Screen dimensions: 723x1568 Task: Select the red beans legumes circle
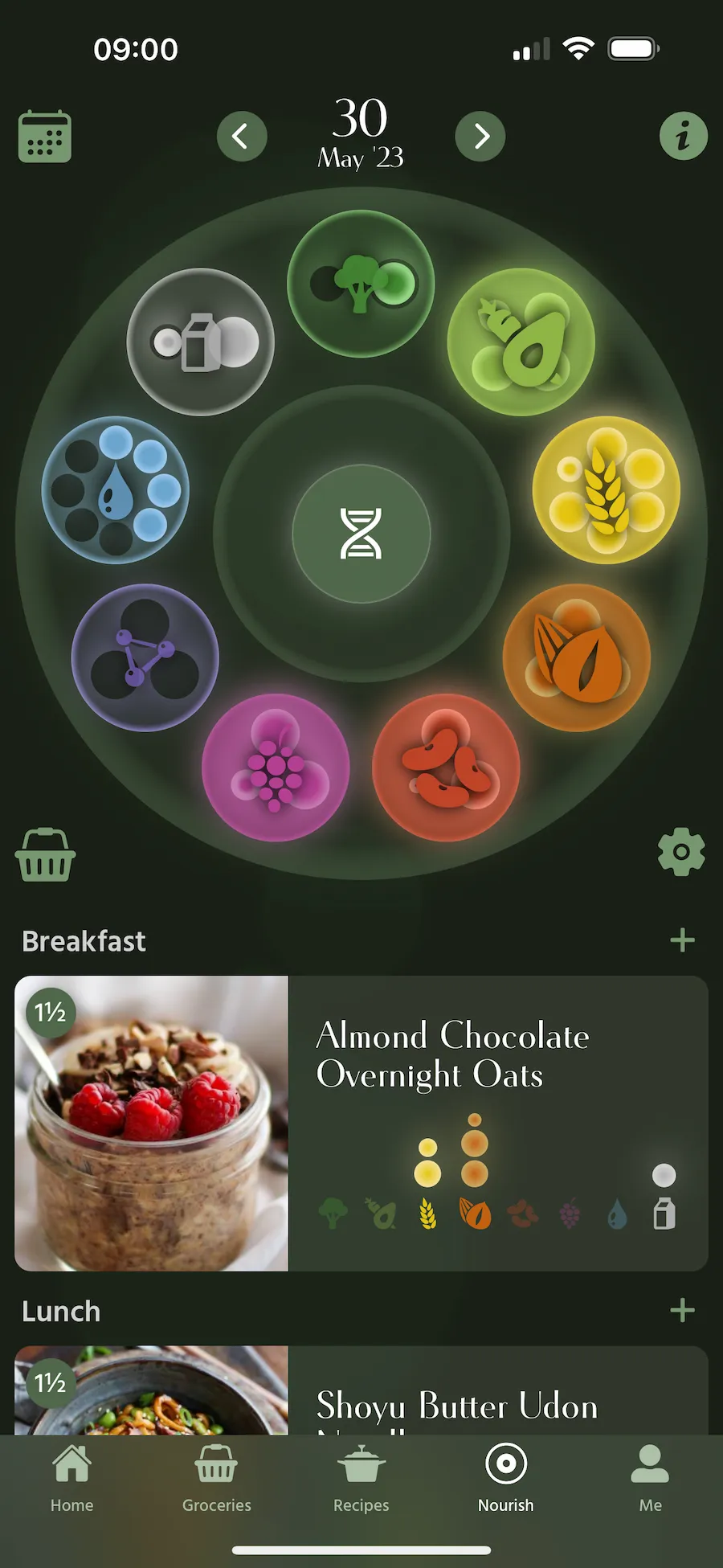(446, 768)
